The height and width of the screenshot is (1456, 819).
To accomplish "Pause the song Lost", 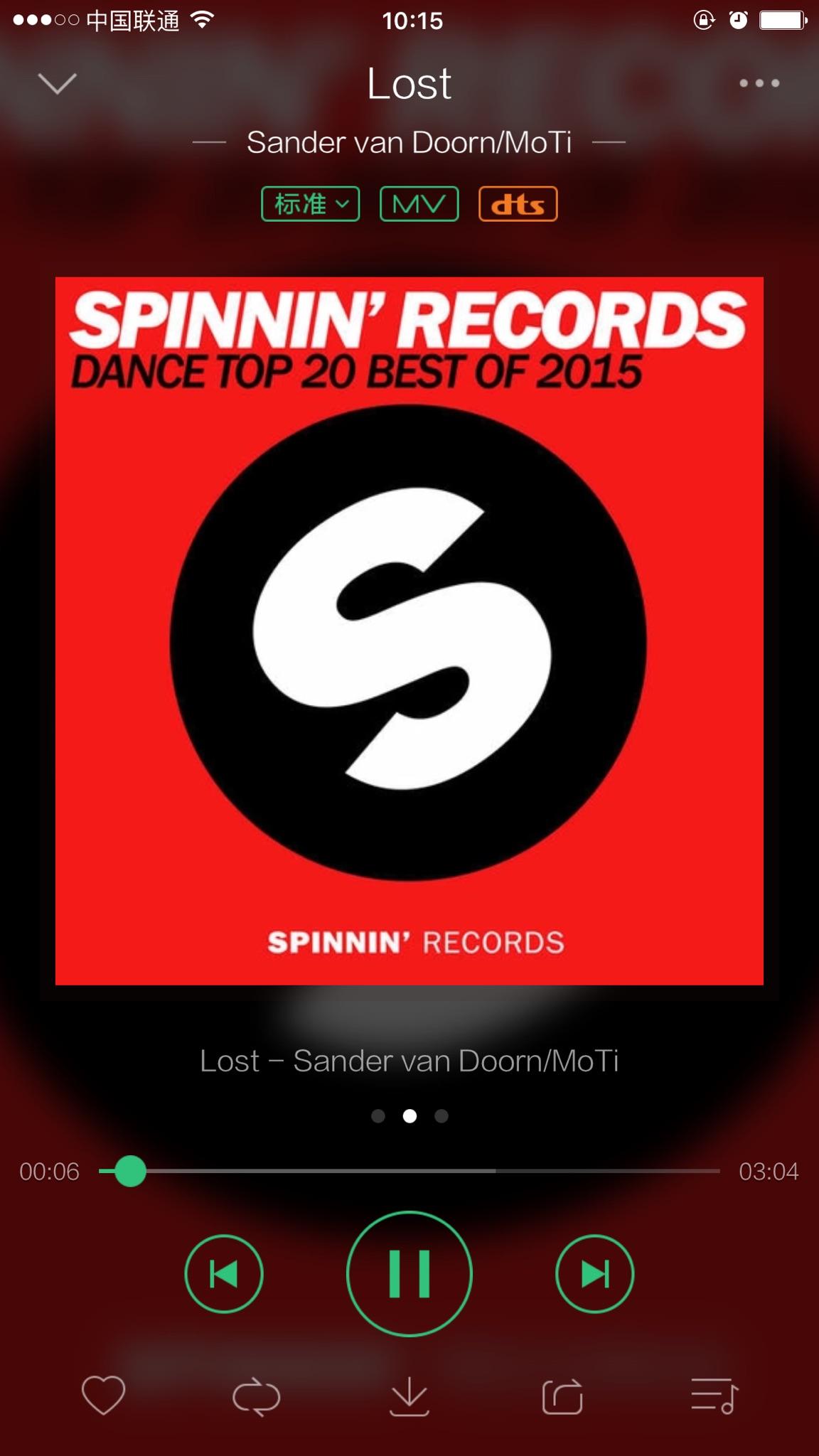I will 409,1274.
